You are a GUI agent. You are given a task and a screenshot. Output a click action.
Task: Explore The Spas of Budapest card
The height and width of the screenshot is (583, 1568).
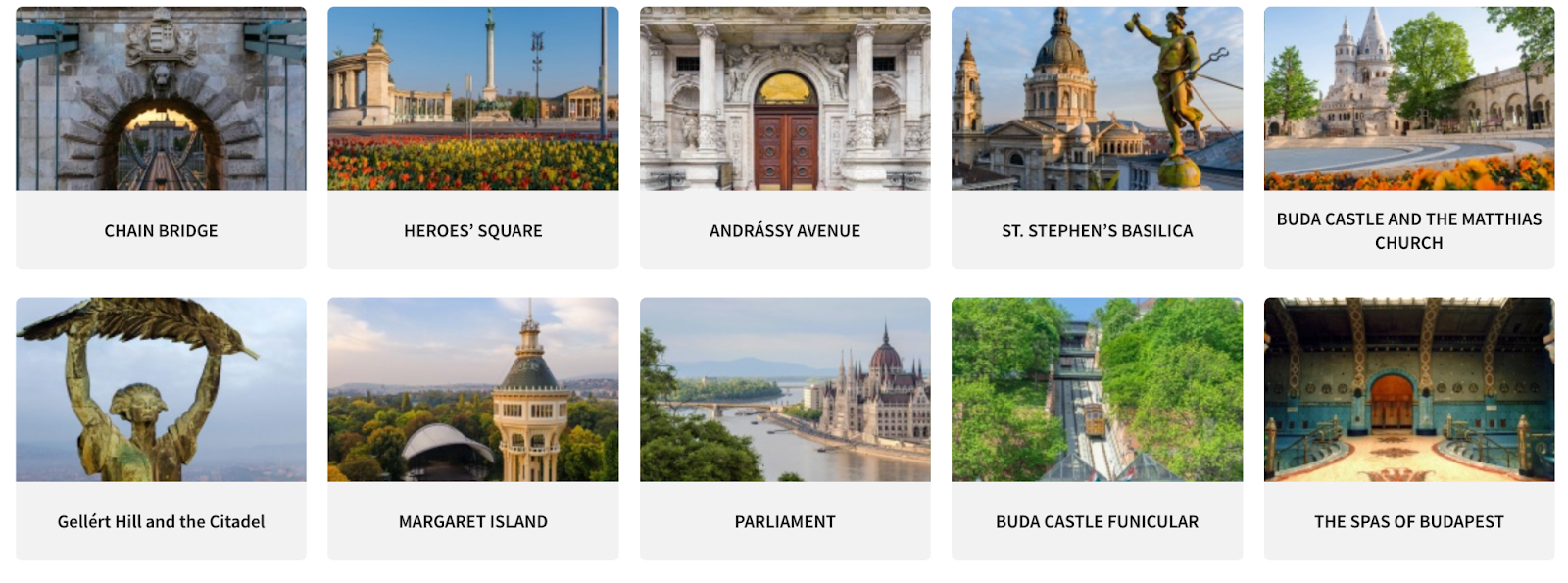click(1408, 428)
